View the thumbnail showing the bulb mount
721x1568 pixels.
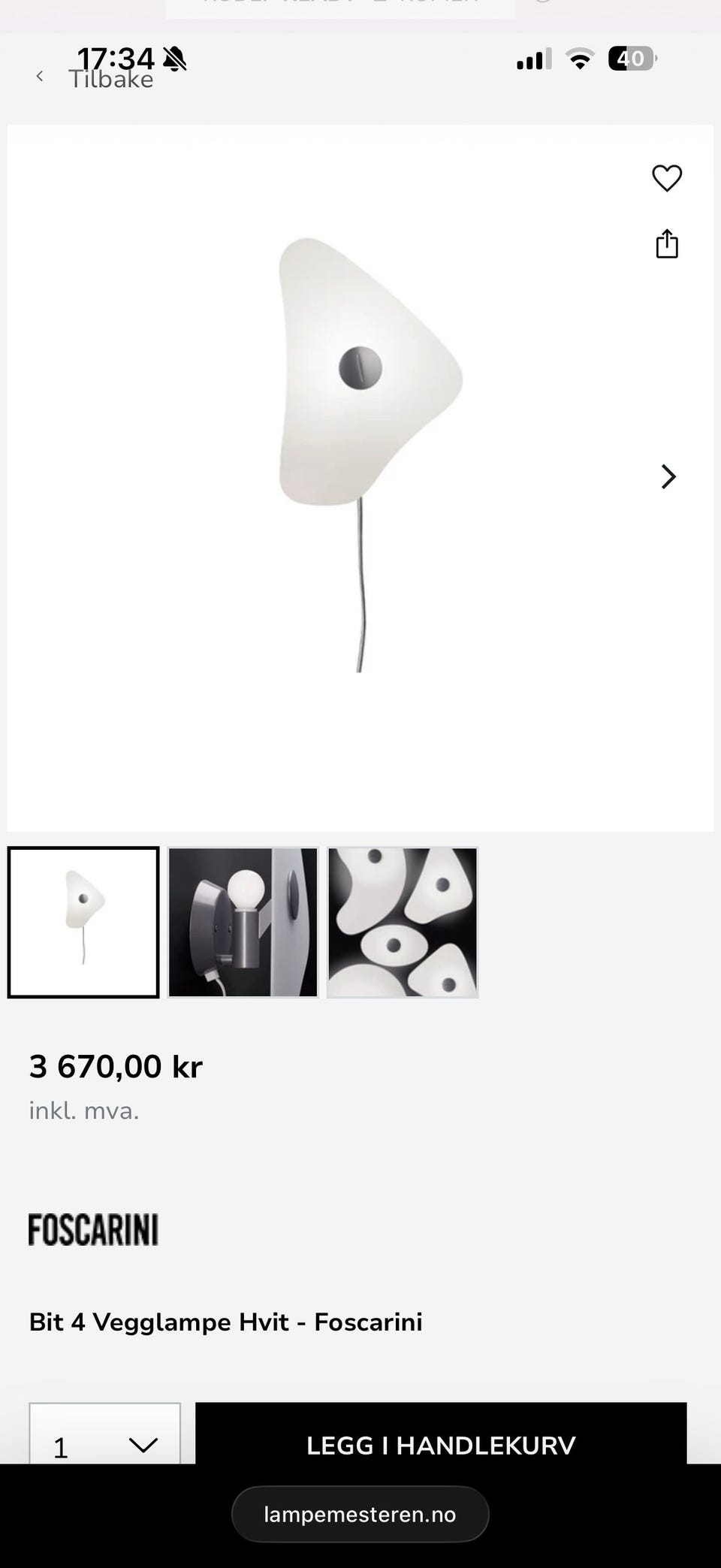point(243,922)
